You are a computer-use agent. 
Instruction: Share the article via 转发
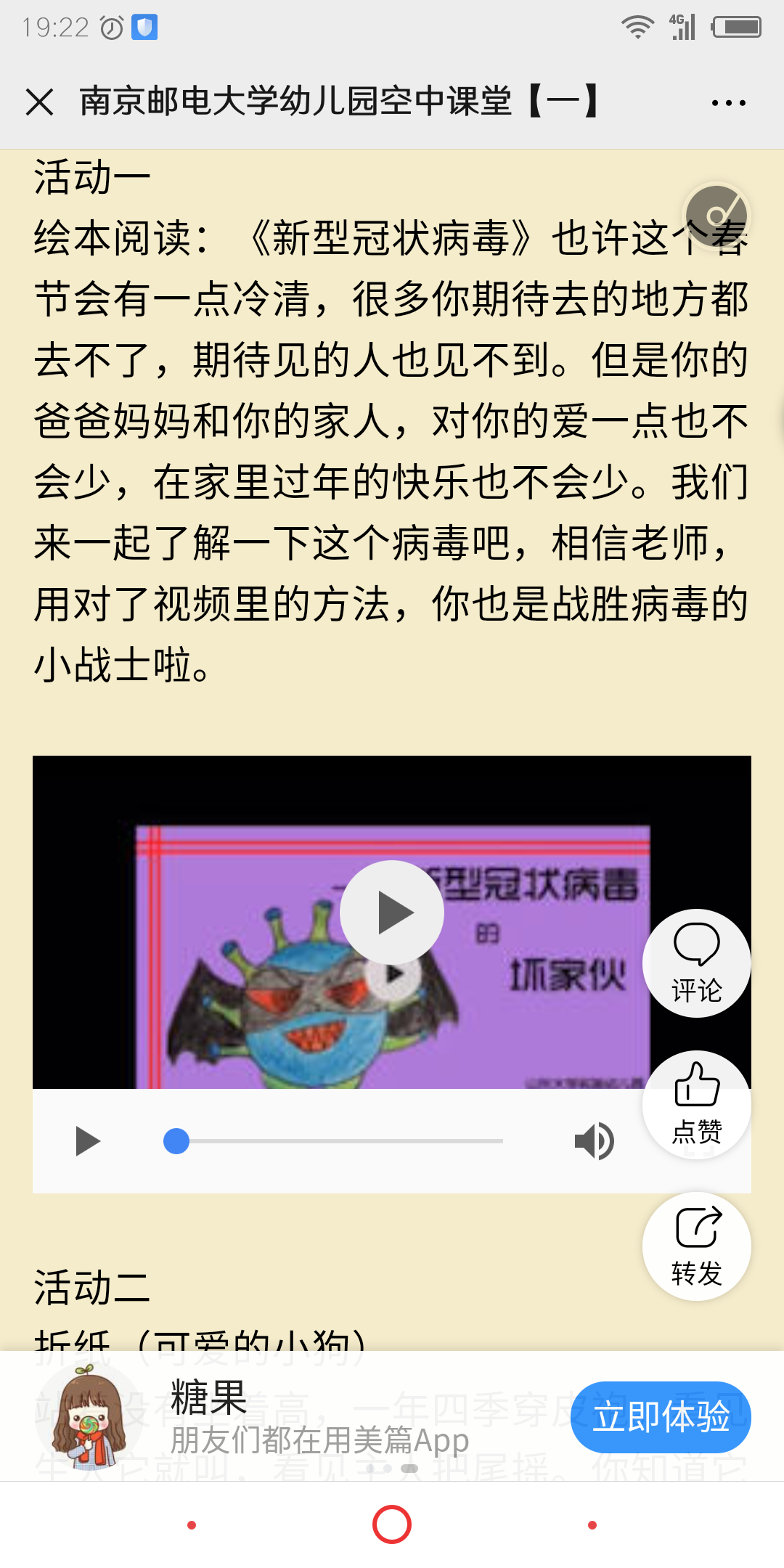pyautogui.click(x=696, y=1246)
